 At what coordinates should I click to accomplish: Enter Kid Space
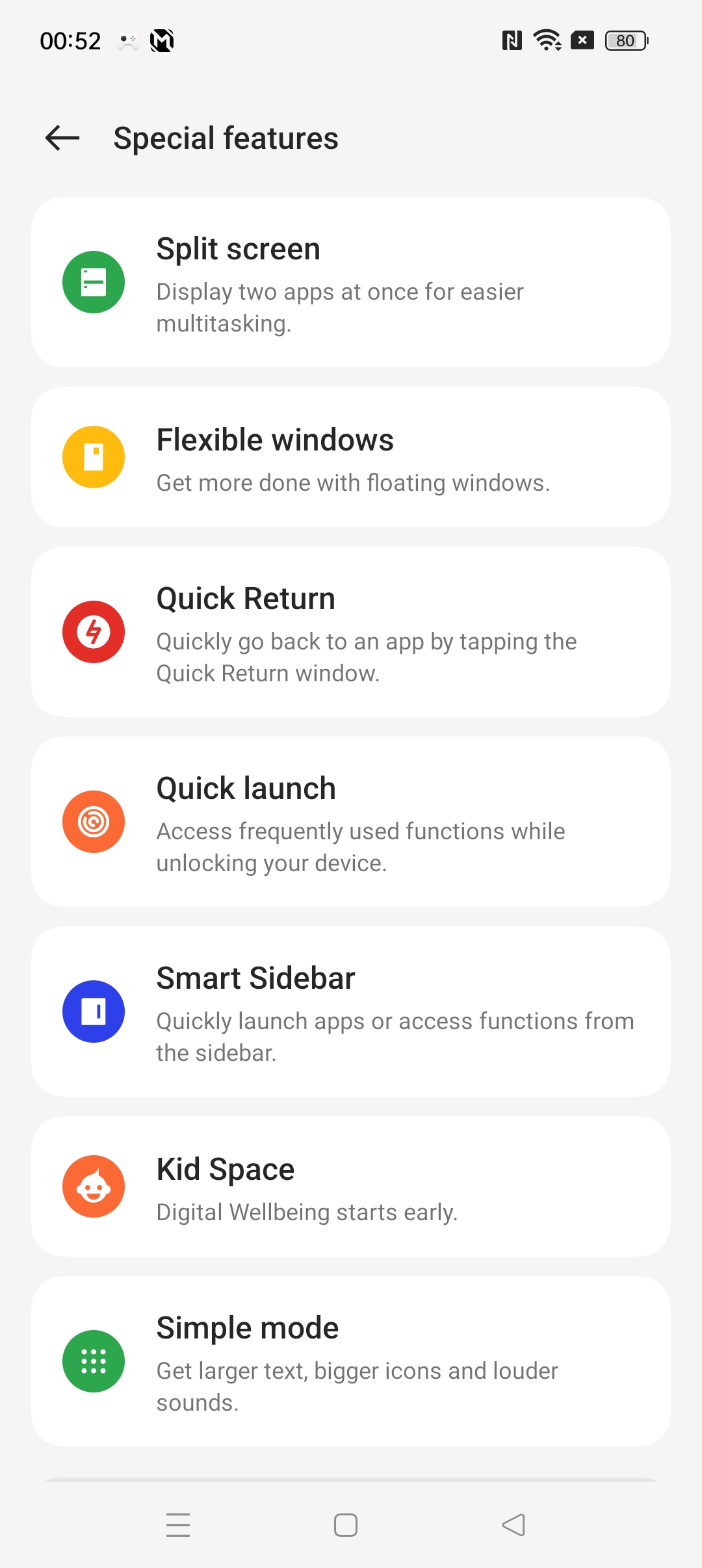click(351, 1186)
